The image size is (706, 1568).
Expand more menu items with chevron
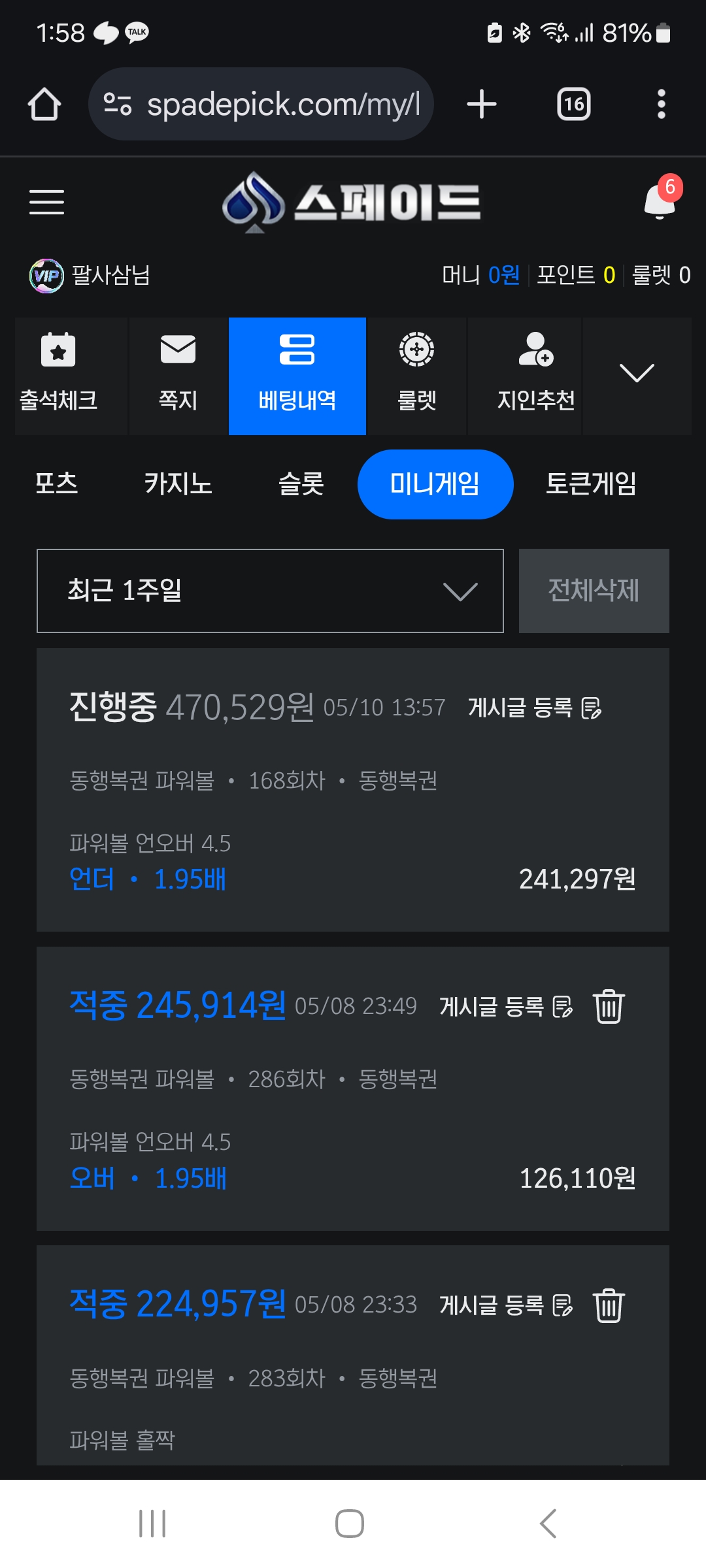[636, 374]
